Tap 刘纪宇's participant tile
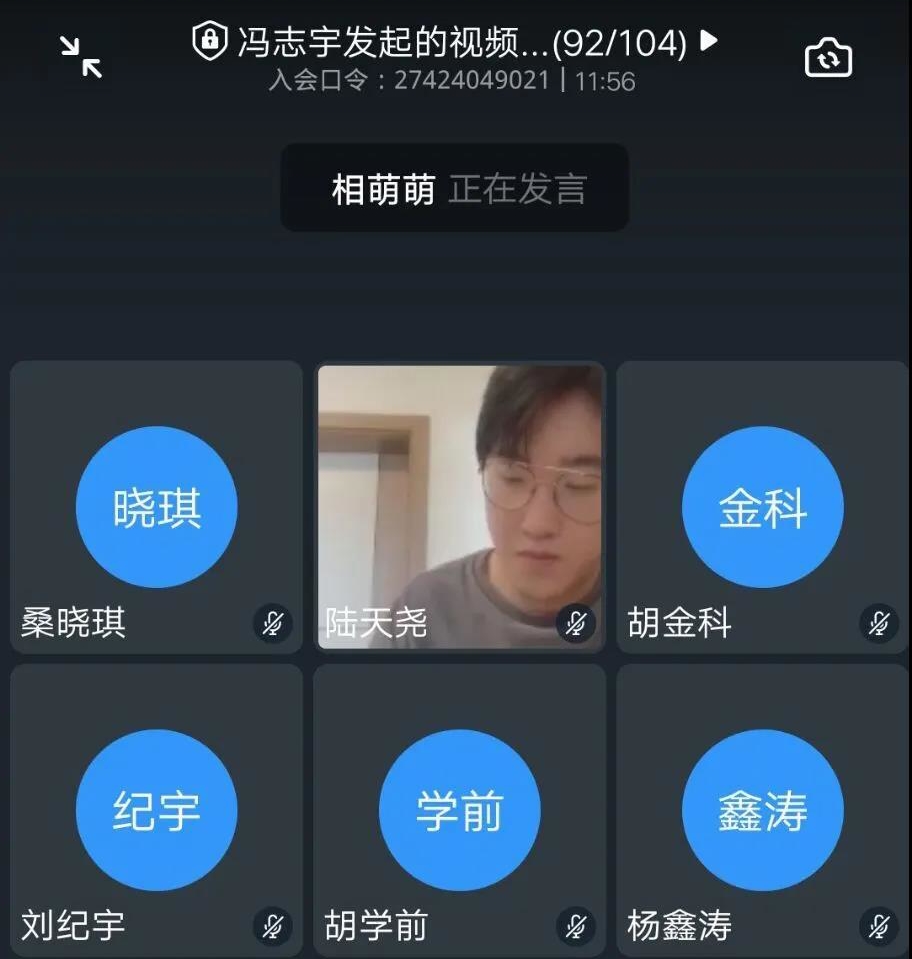912x959 pixels. [157, 810]
